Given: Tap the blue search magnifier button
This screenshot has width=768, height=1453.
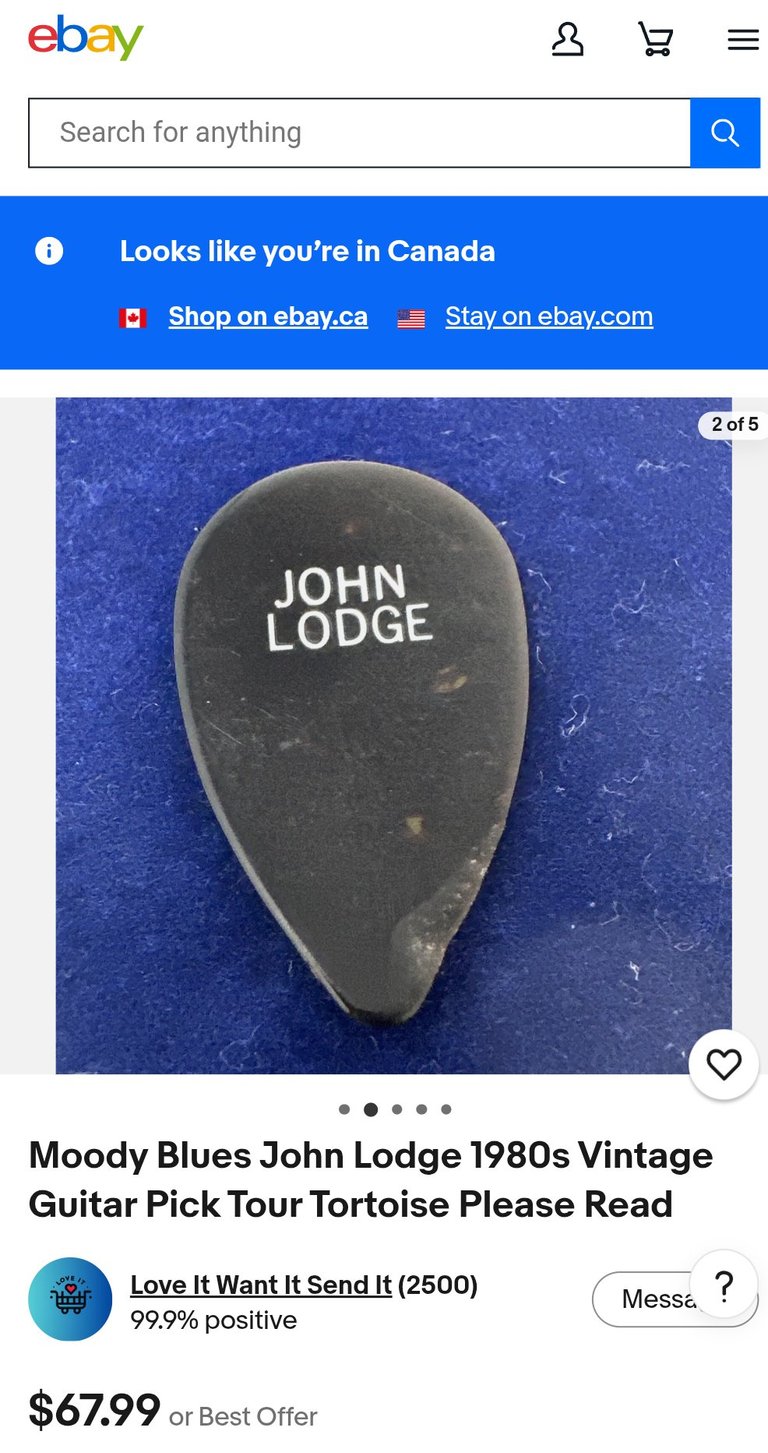Looking at the screenshot, I should click(x=725, y=133).
